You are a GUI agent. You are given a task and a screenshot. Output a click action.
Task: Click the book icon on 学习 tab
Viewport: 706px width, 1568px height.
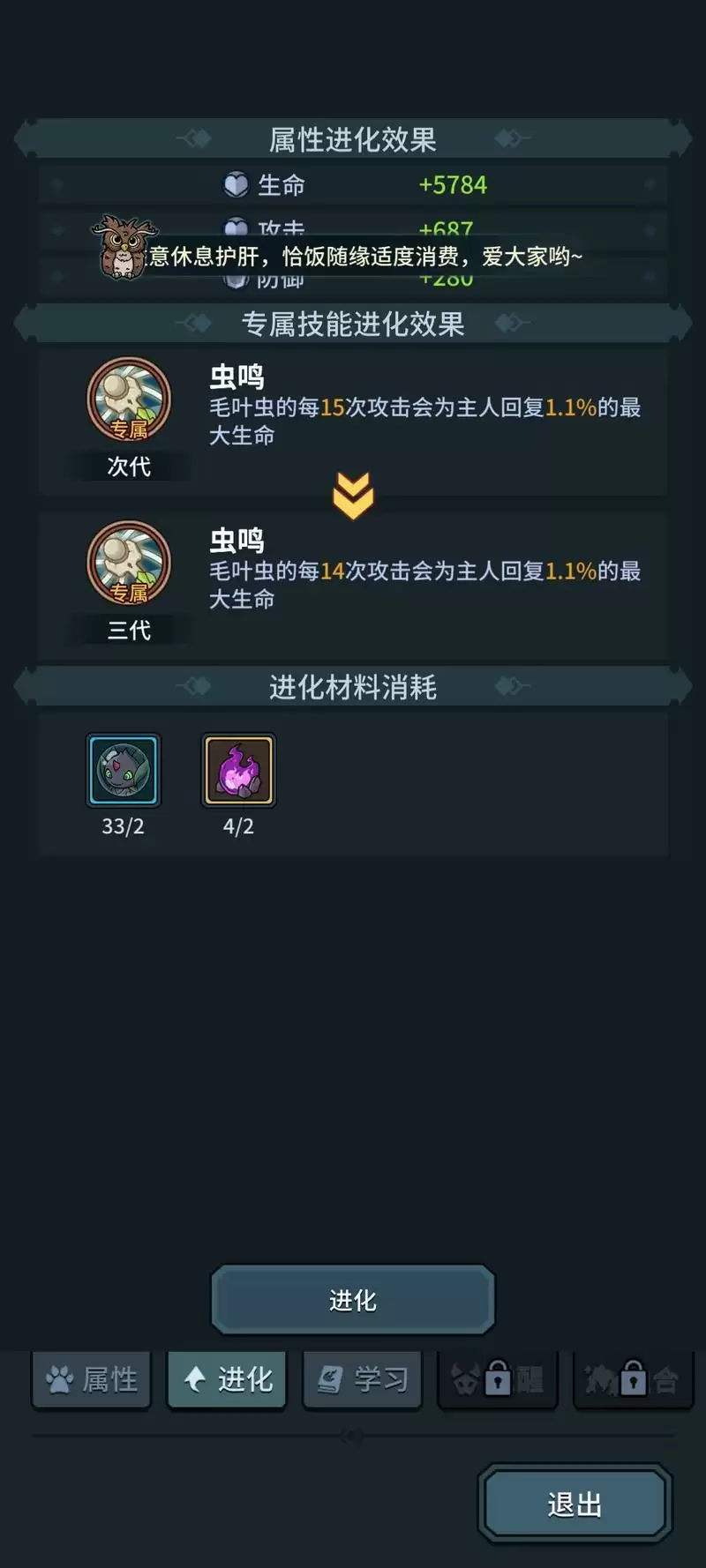tap(331, 1378)
